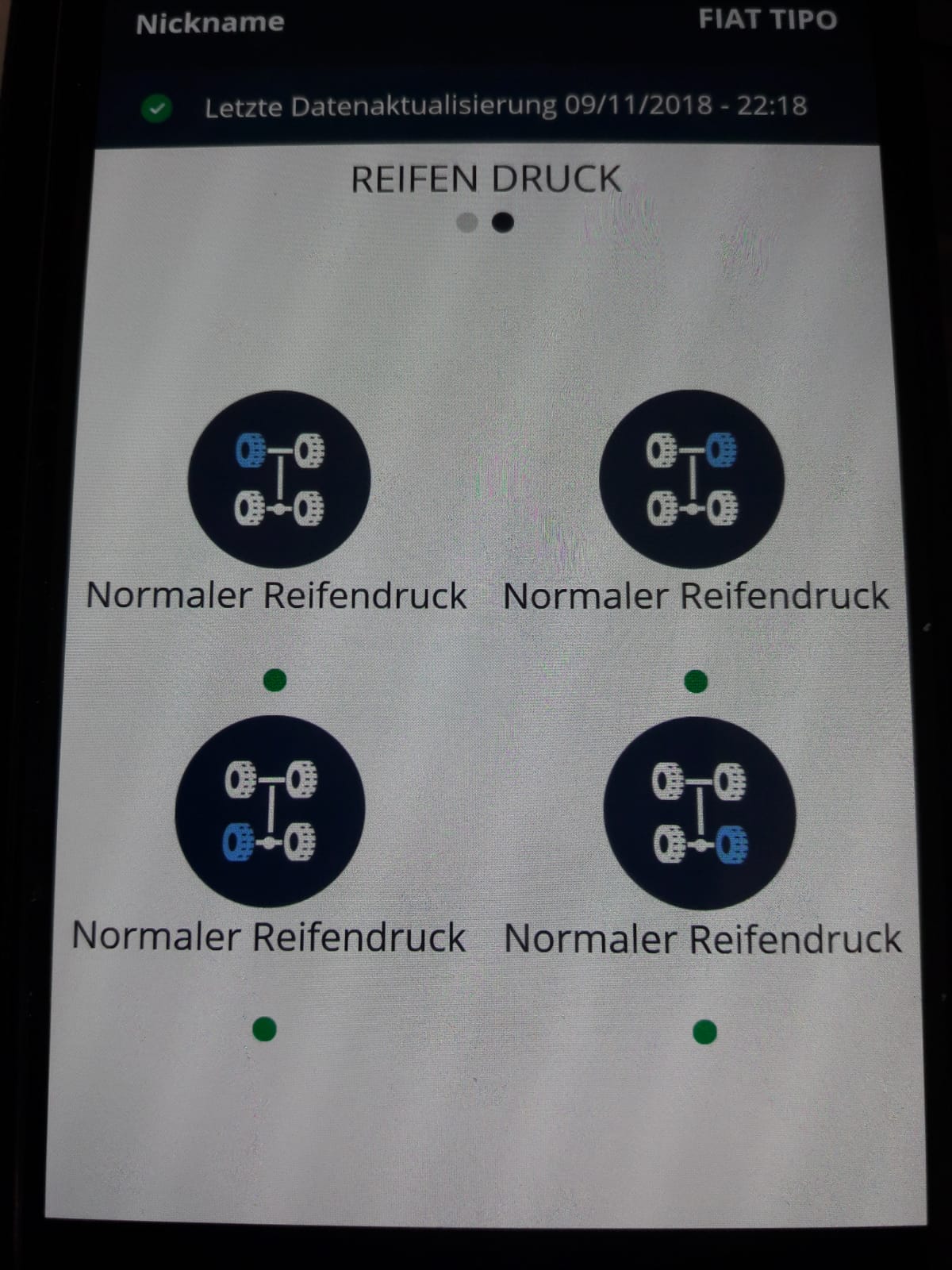Select the second page indicator dot
The height and width of the screenshot is (1270, 952).
[x=503, y=222]
